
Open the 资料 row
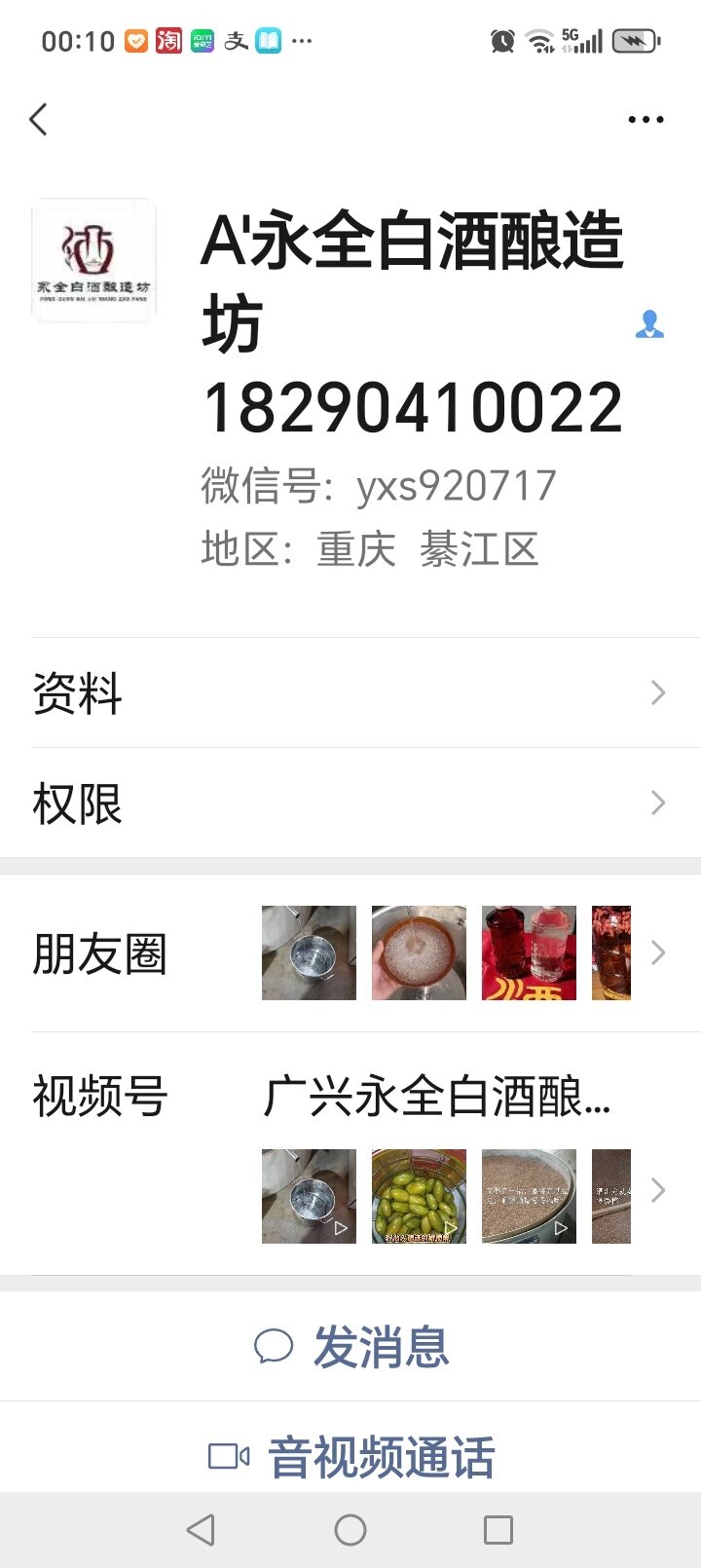[x=350, y=693]
